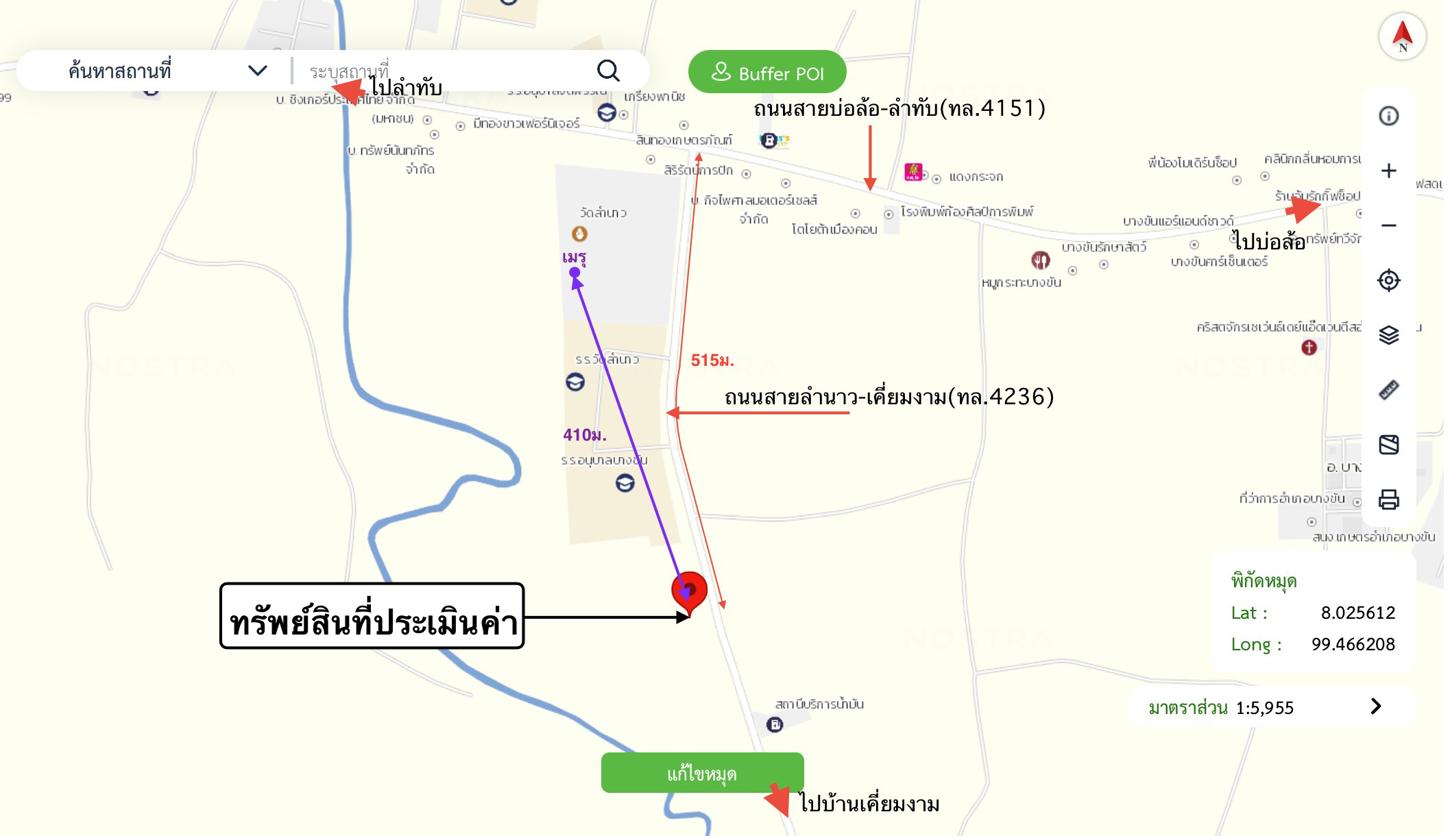Screen dimensions: 1450x836
Task: Open the Buffer POI button
Action: (767, 73)
